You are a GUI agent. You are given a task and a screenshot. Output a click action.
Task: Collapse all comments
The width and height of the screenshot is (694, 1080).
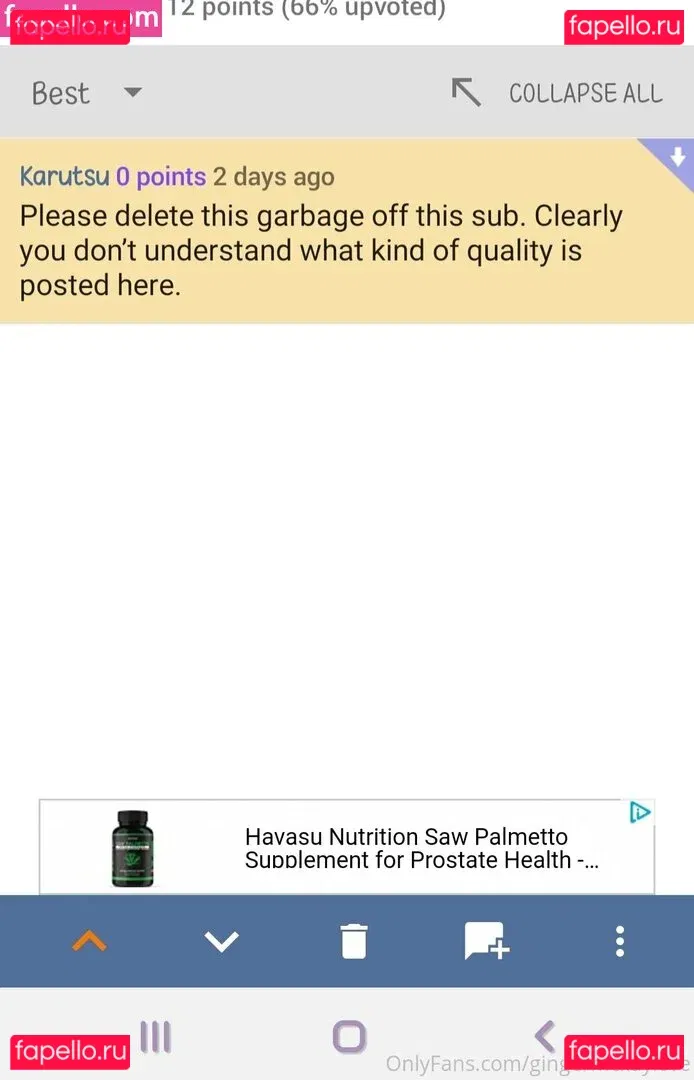coord(558,94)
